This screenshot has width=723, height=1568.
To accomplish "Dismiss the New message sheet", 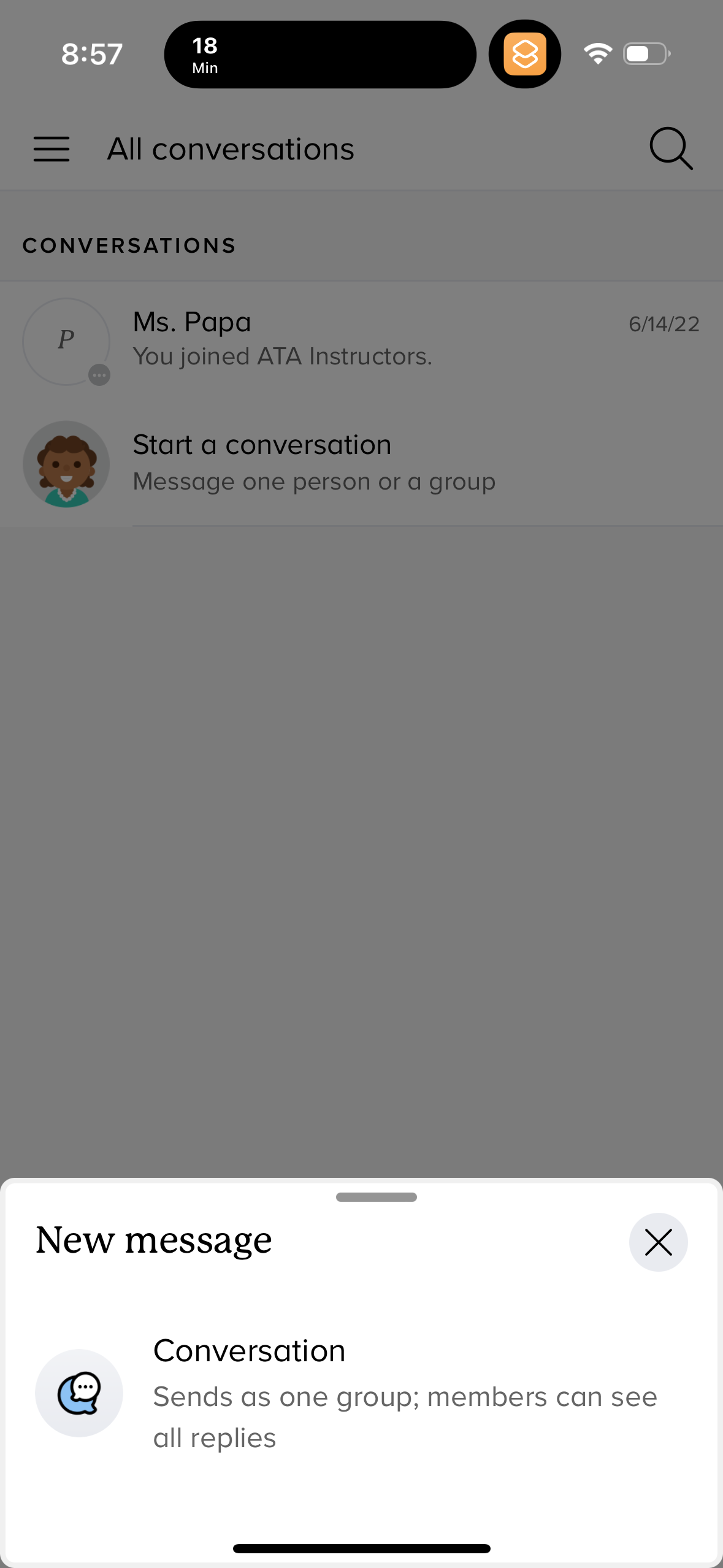I will [658, 1242].
